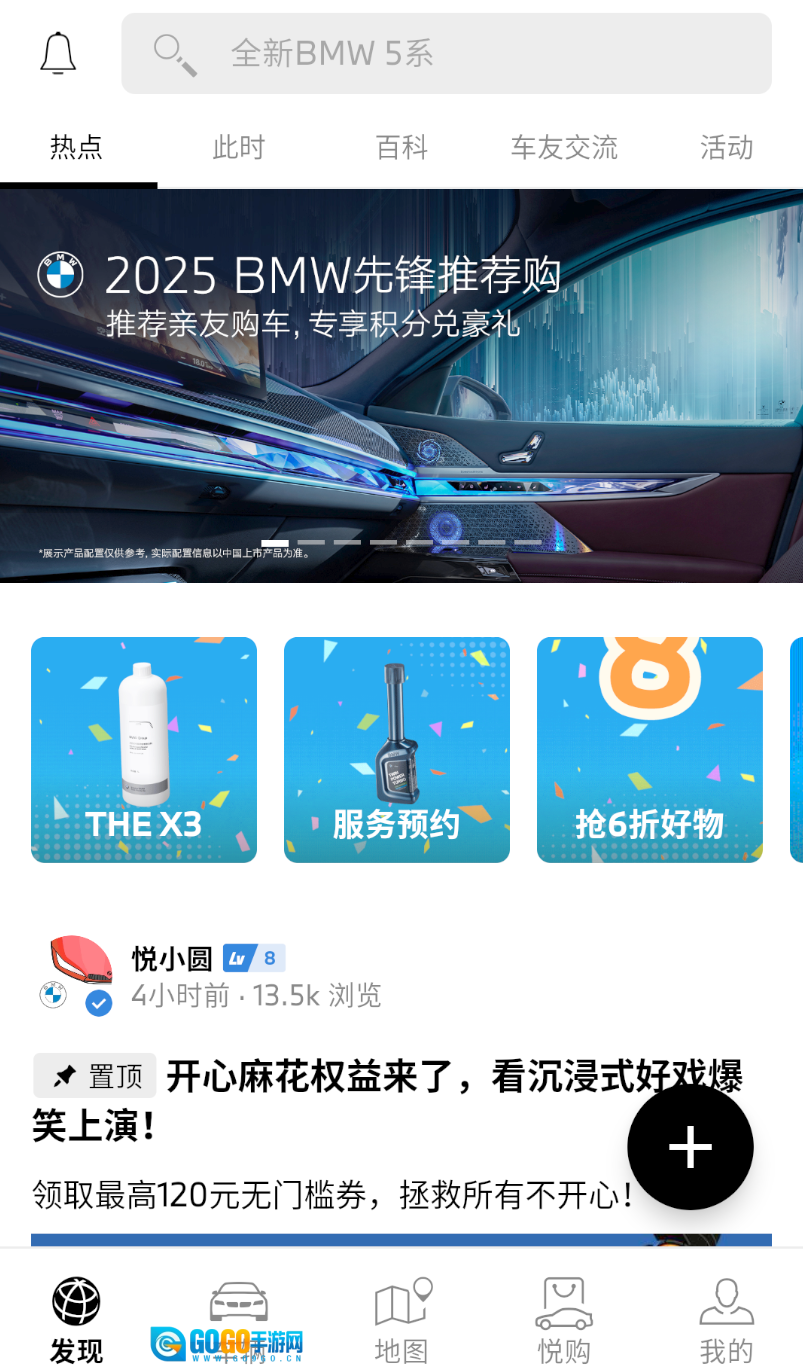Open the THE X3 card
This screenshot has width=803, height=1372.
(144, 750)
